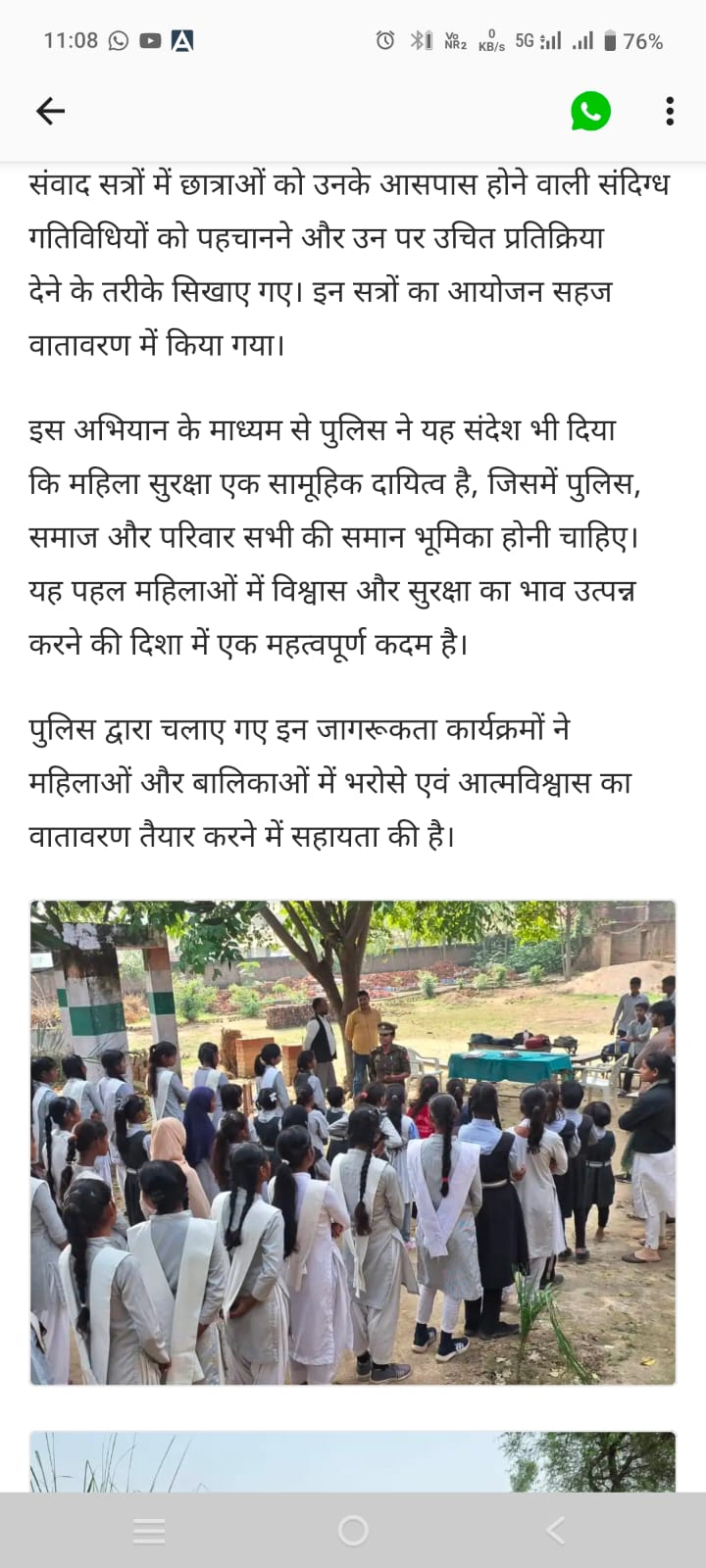This screenshot has height=1568, width=706.
Task: Open recent apps from navigation bar
Action: coord(149,1530)
